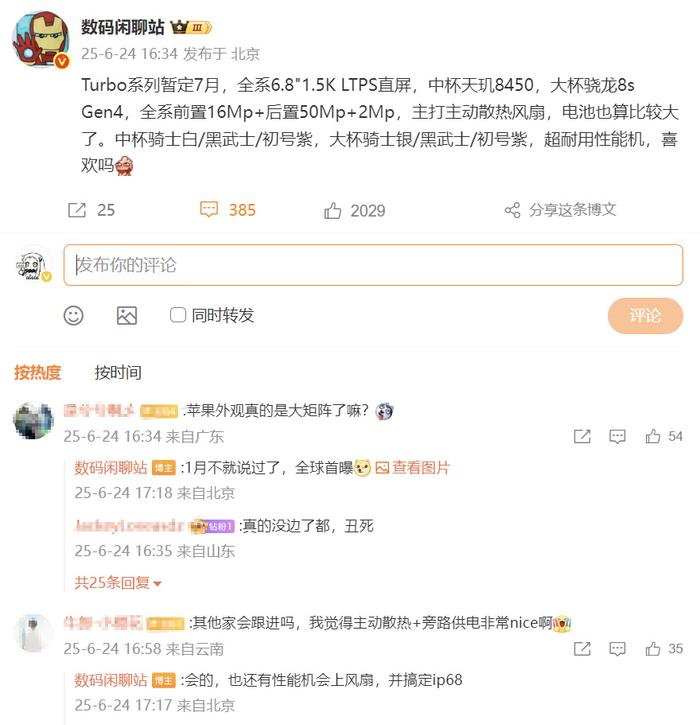Focus the 发布你的评论 comment field

[x=372, y=265]
